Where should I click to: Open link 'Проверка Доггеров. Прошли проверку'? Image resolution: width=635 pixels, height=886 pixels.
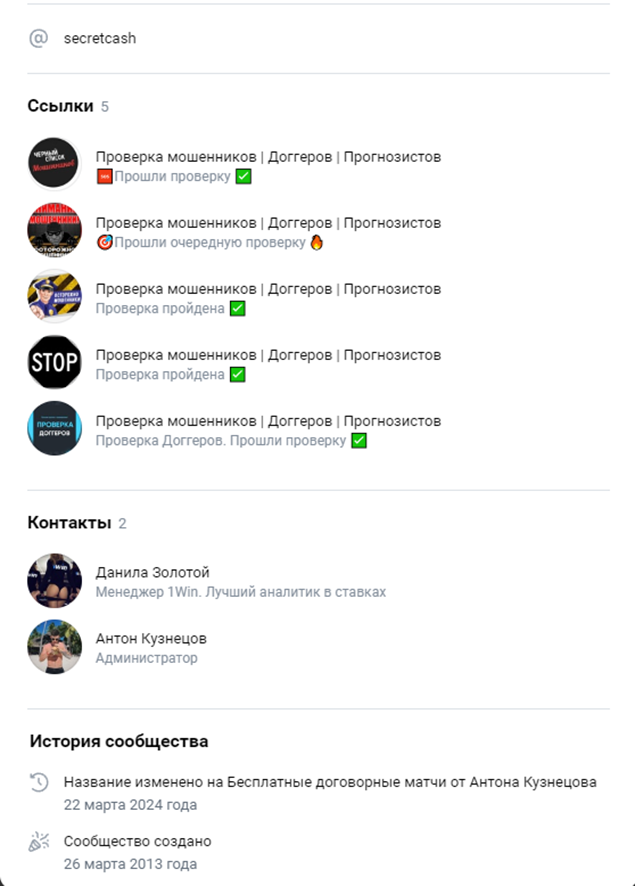pos(267,422)
